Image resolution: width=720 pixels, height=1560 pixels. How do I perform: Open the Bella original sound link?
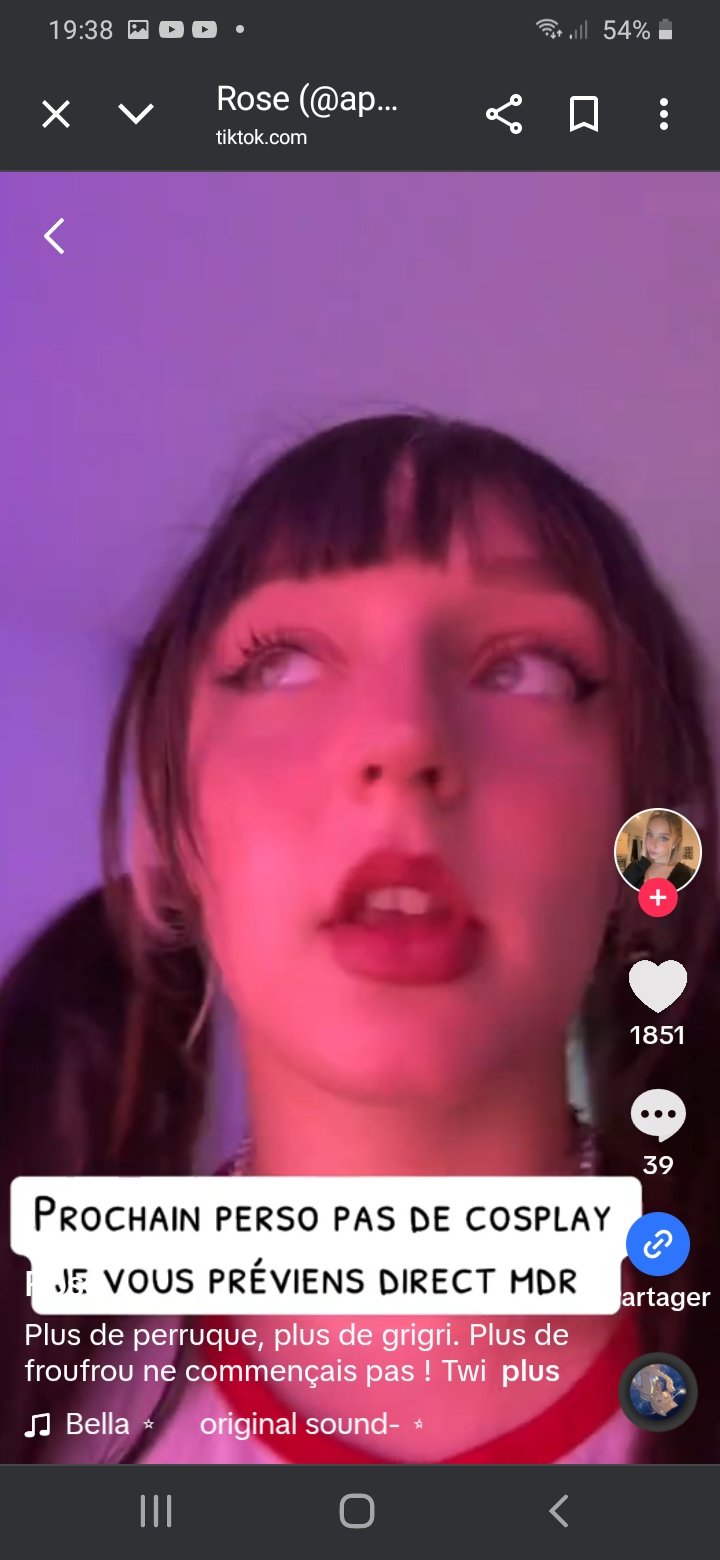[x=230, y=1424]
